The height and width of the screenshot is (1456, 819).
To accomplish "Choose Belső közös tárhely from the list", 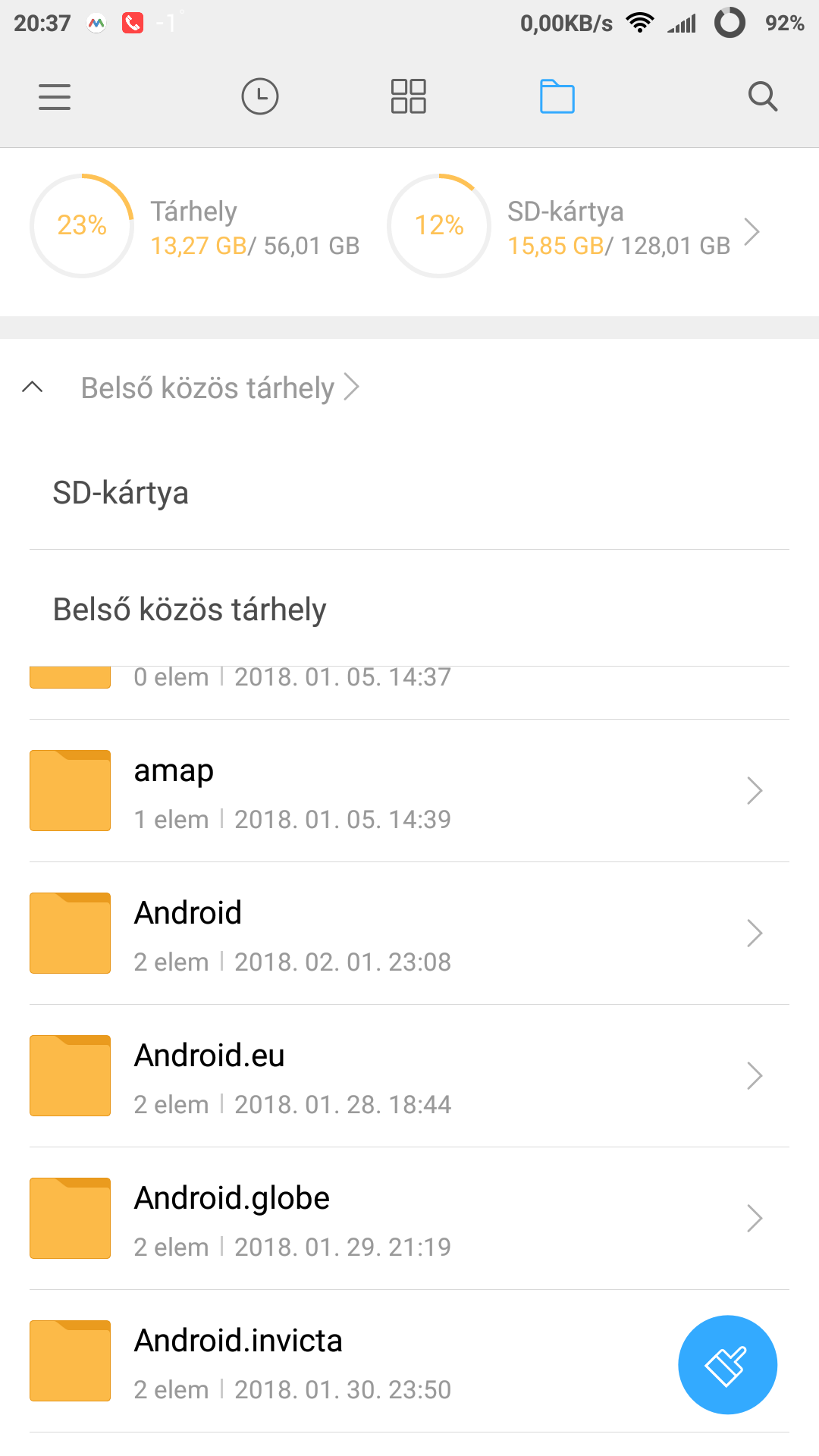I will click(x=409, y=609).
